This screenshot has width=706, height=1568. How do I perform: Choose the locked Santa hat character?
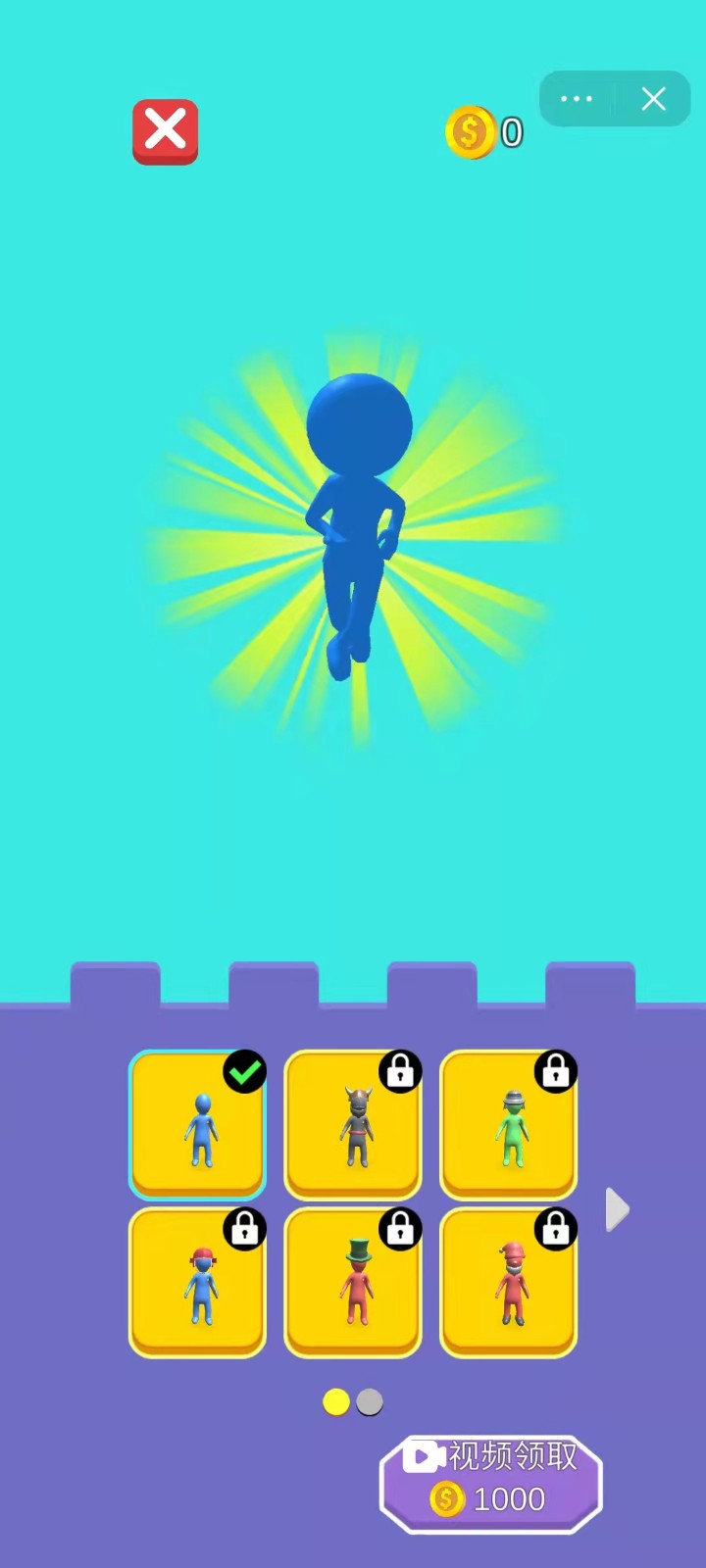508,1282
